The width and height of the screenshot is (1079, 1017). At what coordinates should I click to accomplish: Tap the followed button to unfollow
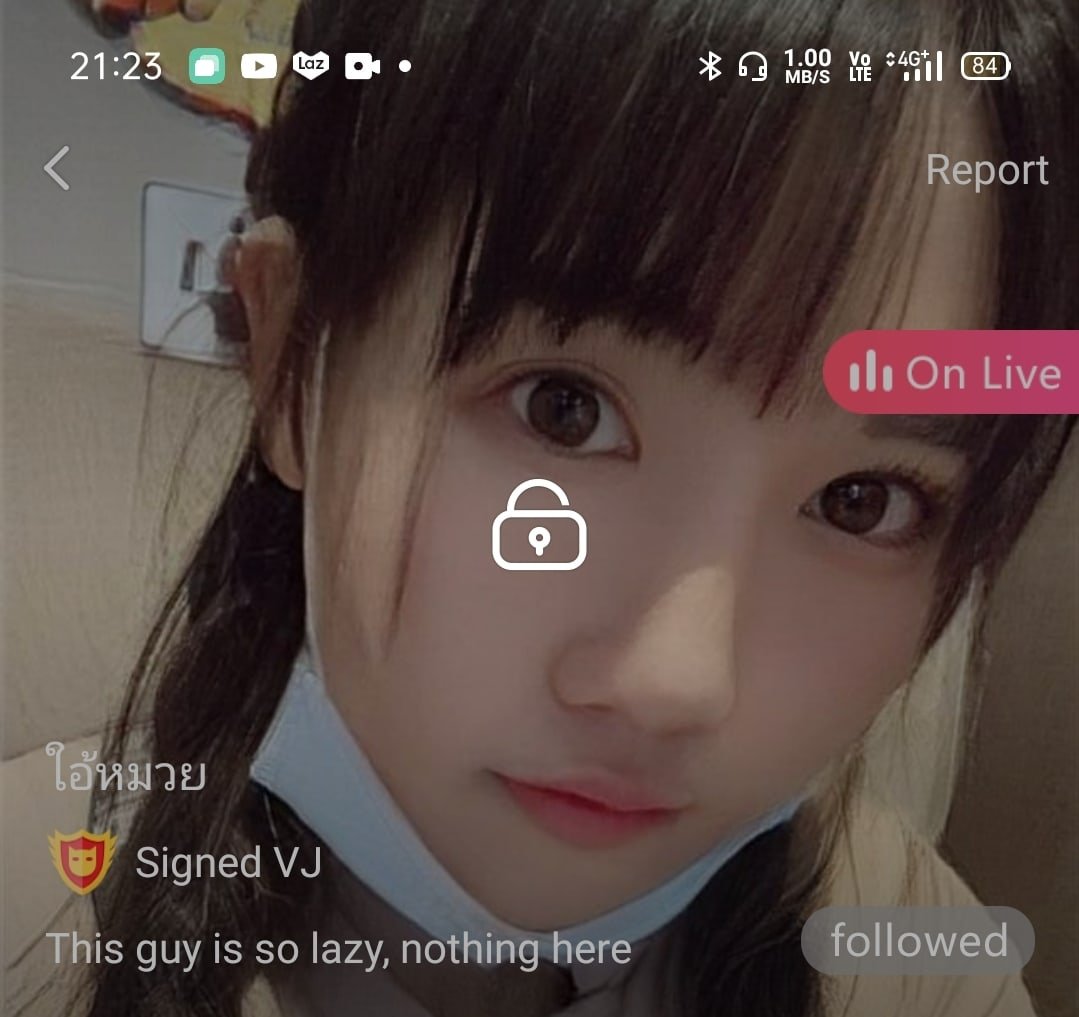(x=917, y=941)
